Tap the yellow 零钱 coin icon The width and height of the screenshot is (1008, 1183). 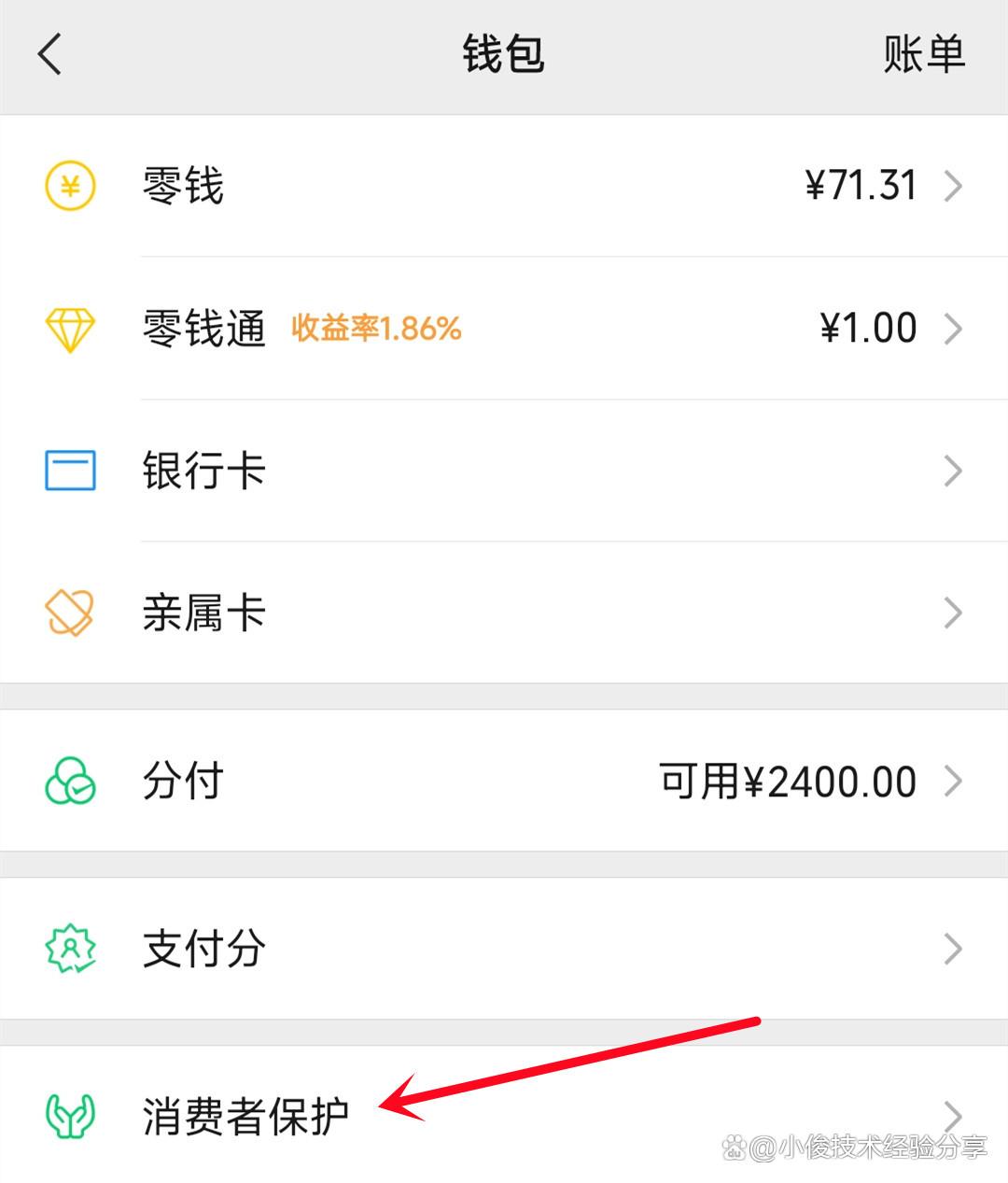click(x=70, y=185)
